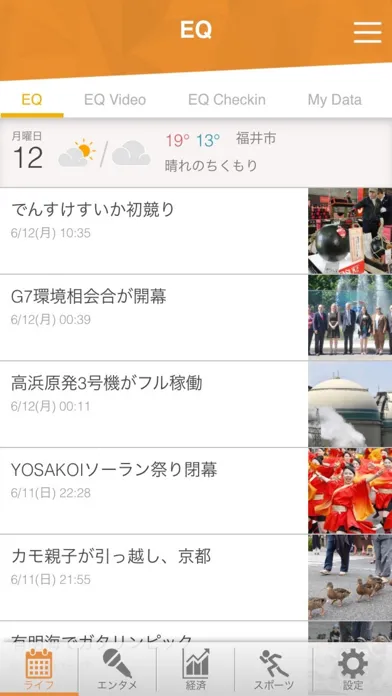Viewport: 392px width, 696px height.
Task: View the YOSAKOIソーラン祭り閉幕 article
Action: click(196, 491)
